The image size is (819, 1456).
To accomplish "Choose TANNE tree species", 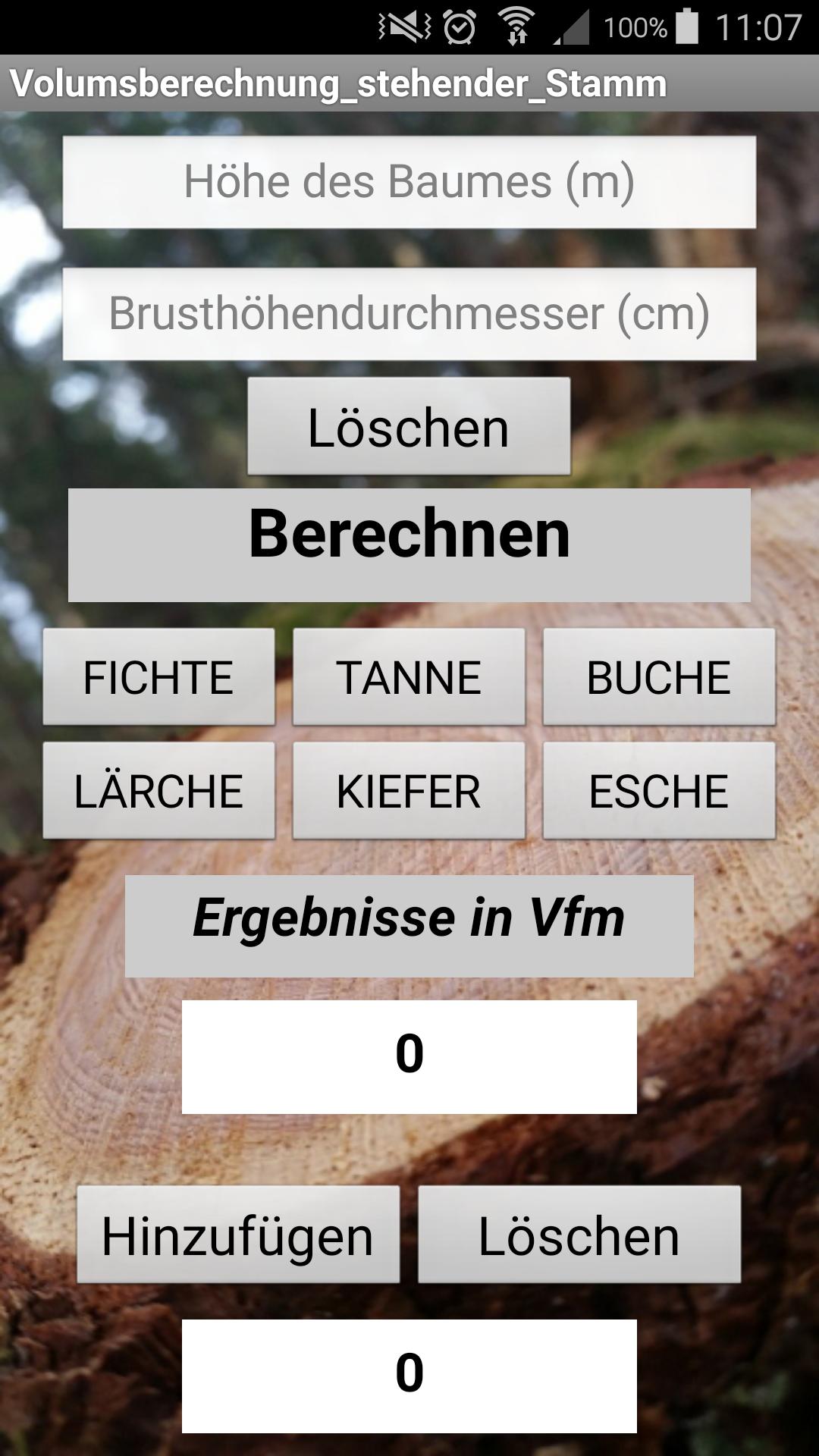I will pyautogui.click(x=409, y=676).
